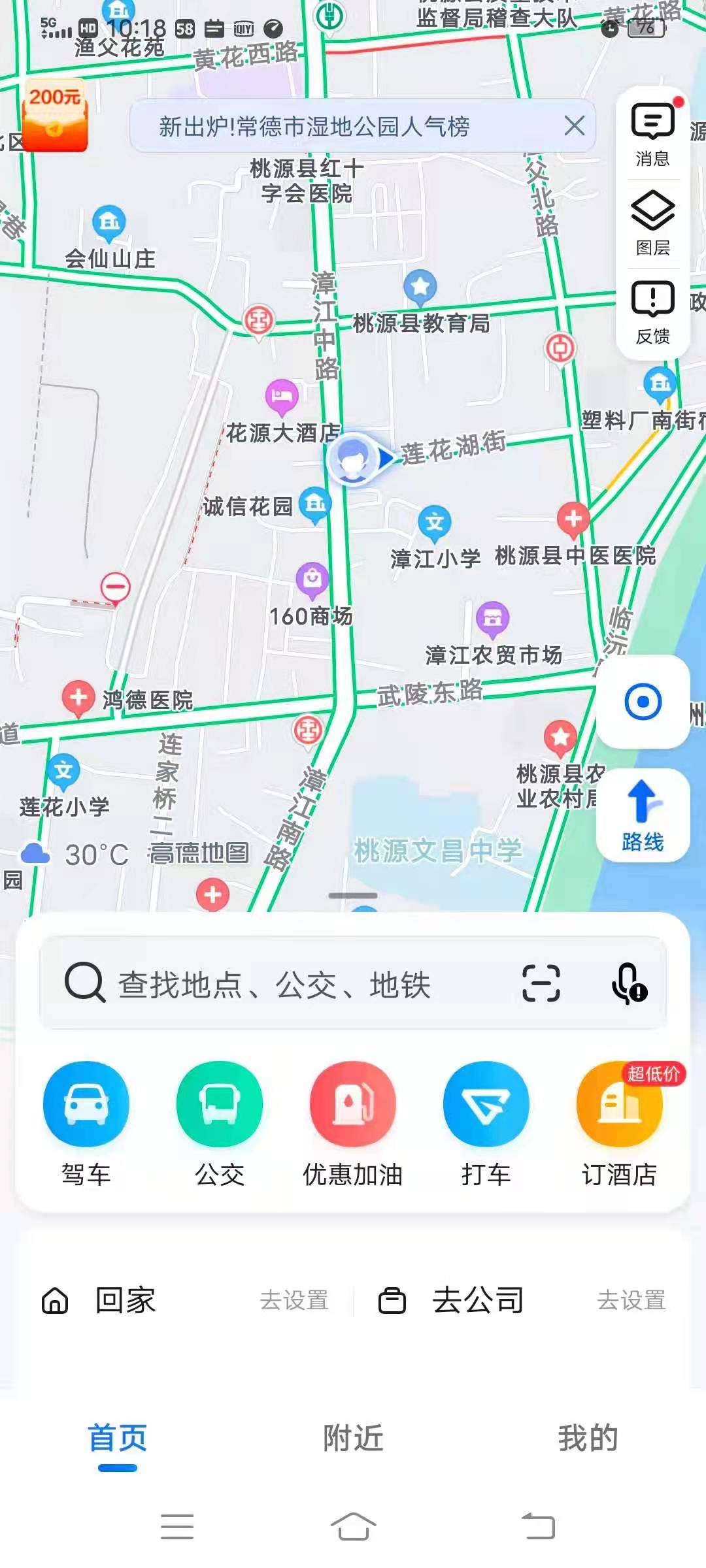Recenter the map on current location

coord(643,702)
